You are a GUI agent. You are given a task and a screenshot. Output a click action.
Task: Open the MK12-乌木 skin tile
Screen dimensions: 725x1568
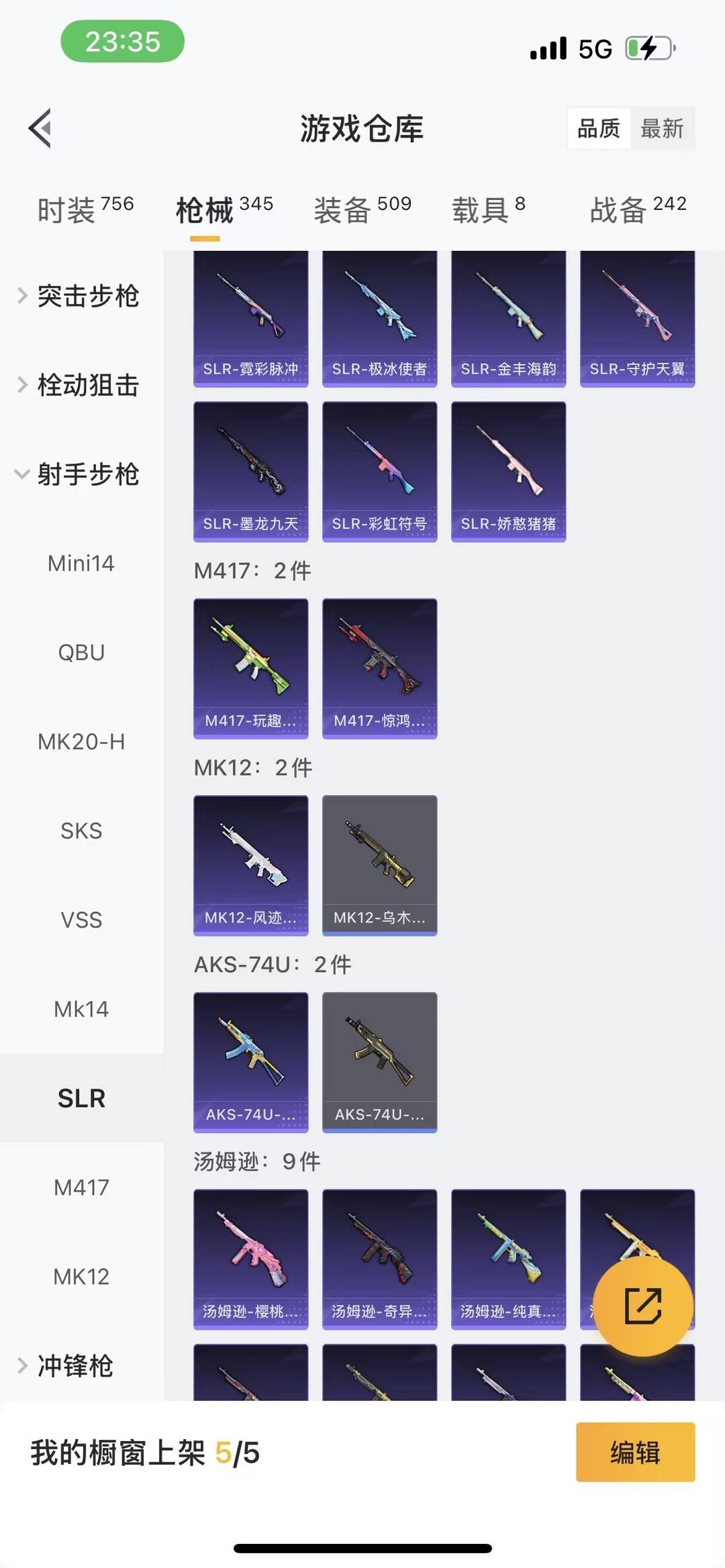379,865
